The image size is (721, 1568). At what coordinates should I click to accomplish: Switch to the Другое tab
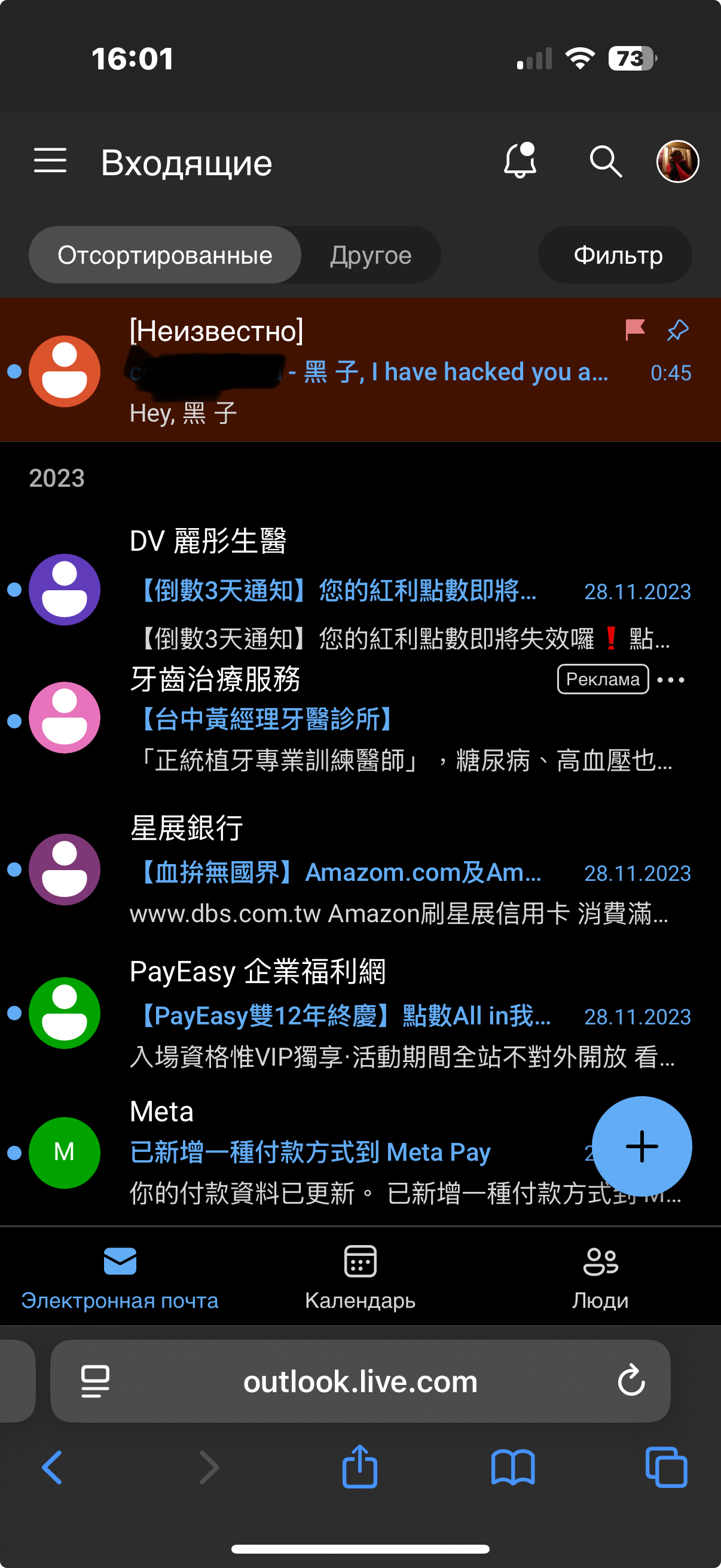pyautogui.click(x=370, y=255)
